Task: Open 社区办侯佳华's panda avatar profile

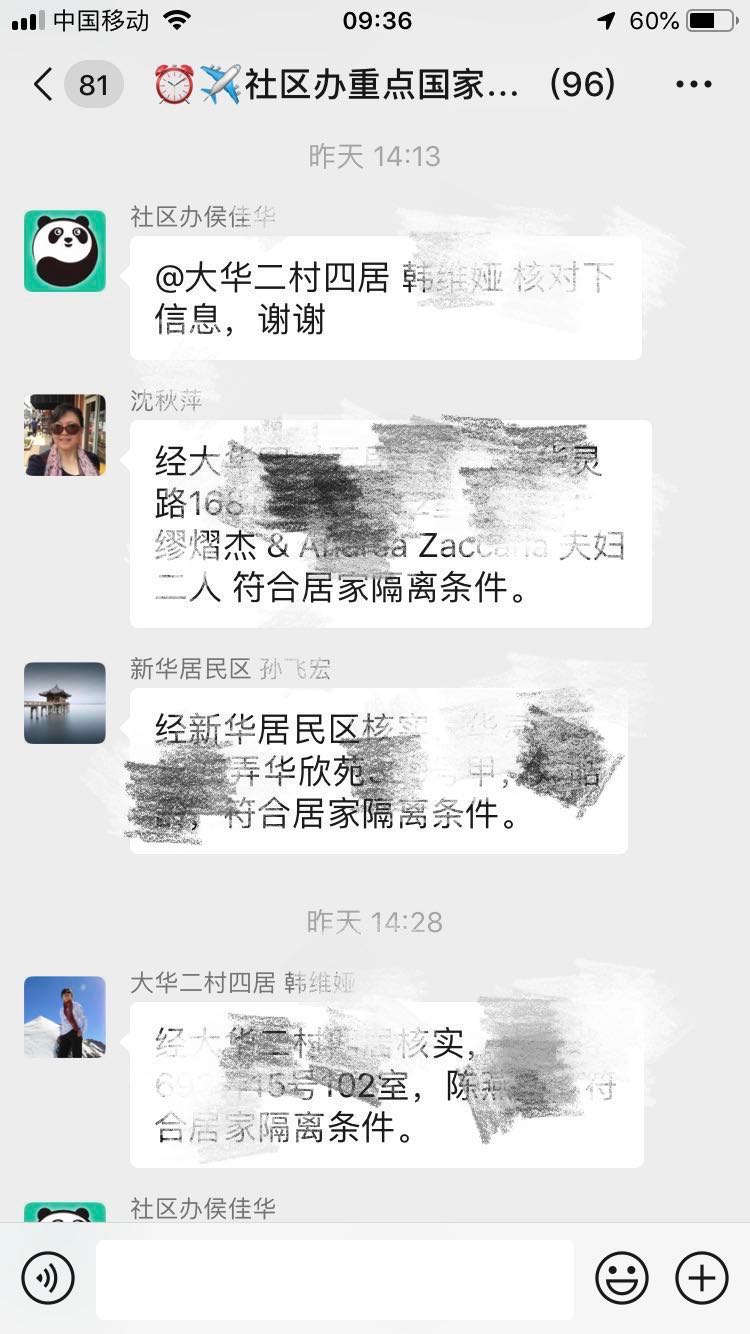Action: click(65, 251)
